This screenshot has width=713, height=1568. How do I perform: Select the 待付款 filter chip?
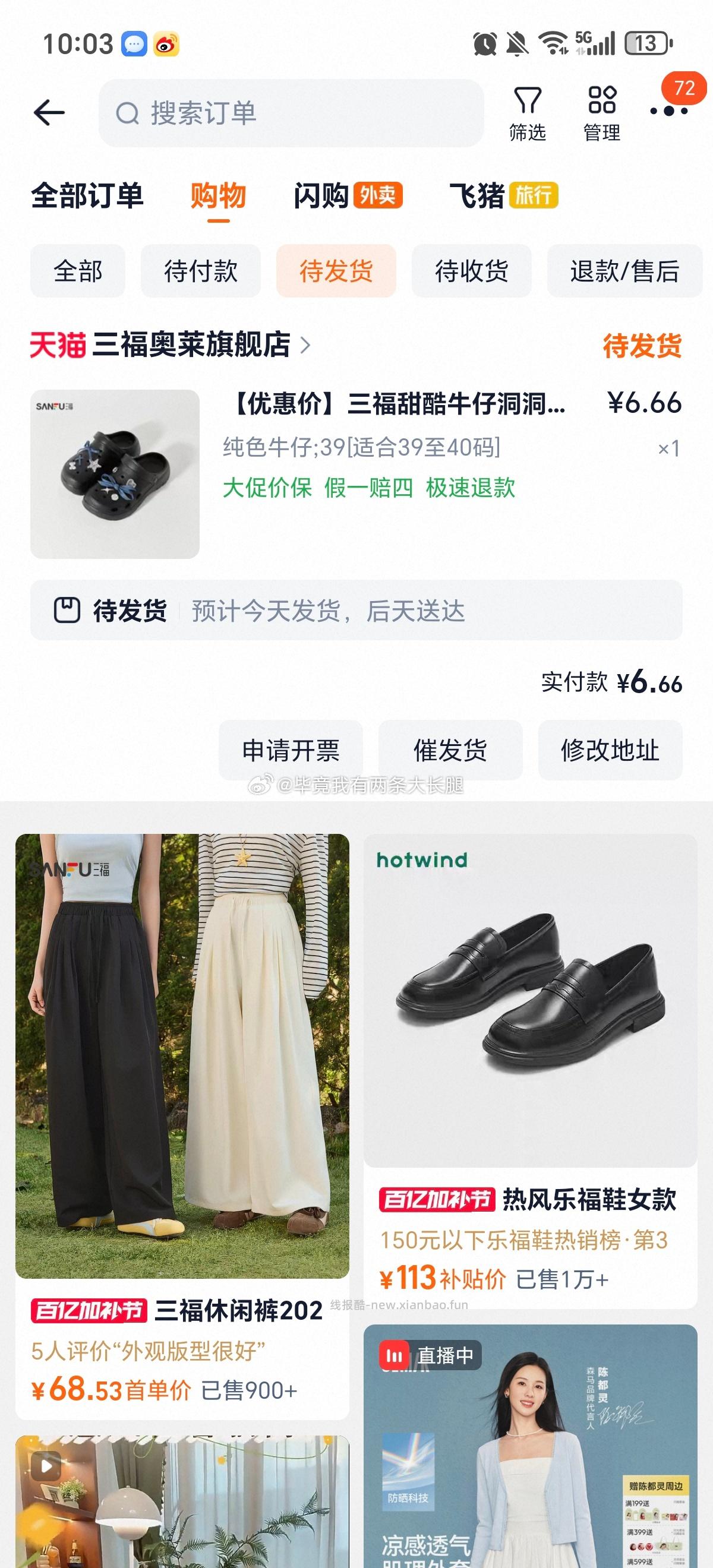(x=201, y=271)
